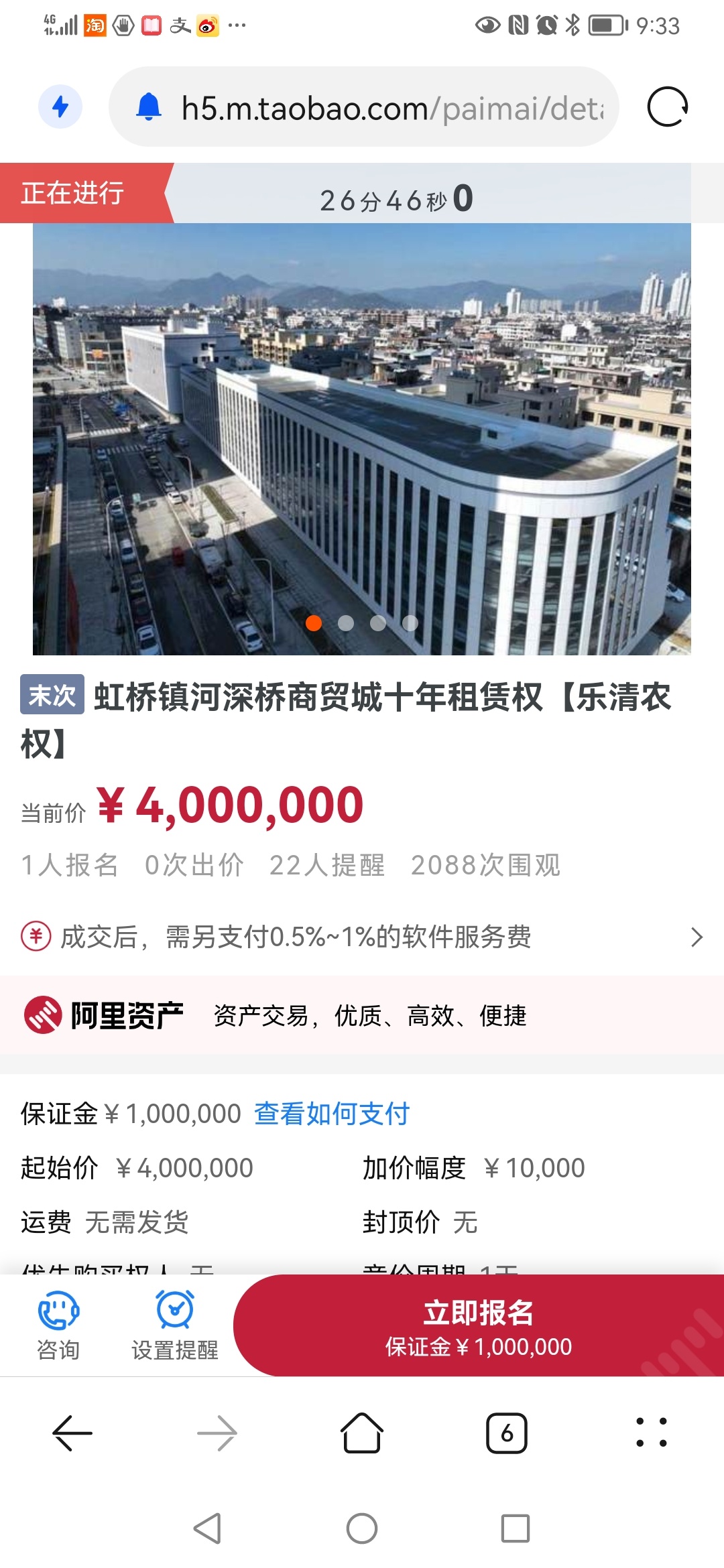The height and width of the screenshot is (1568, 724).
Task: Open the browser home page
Action: click(362, 1433)
